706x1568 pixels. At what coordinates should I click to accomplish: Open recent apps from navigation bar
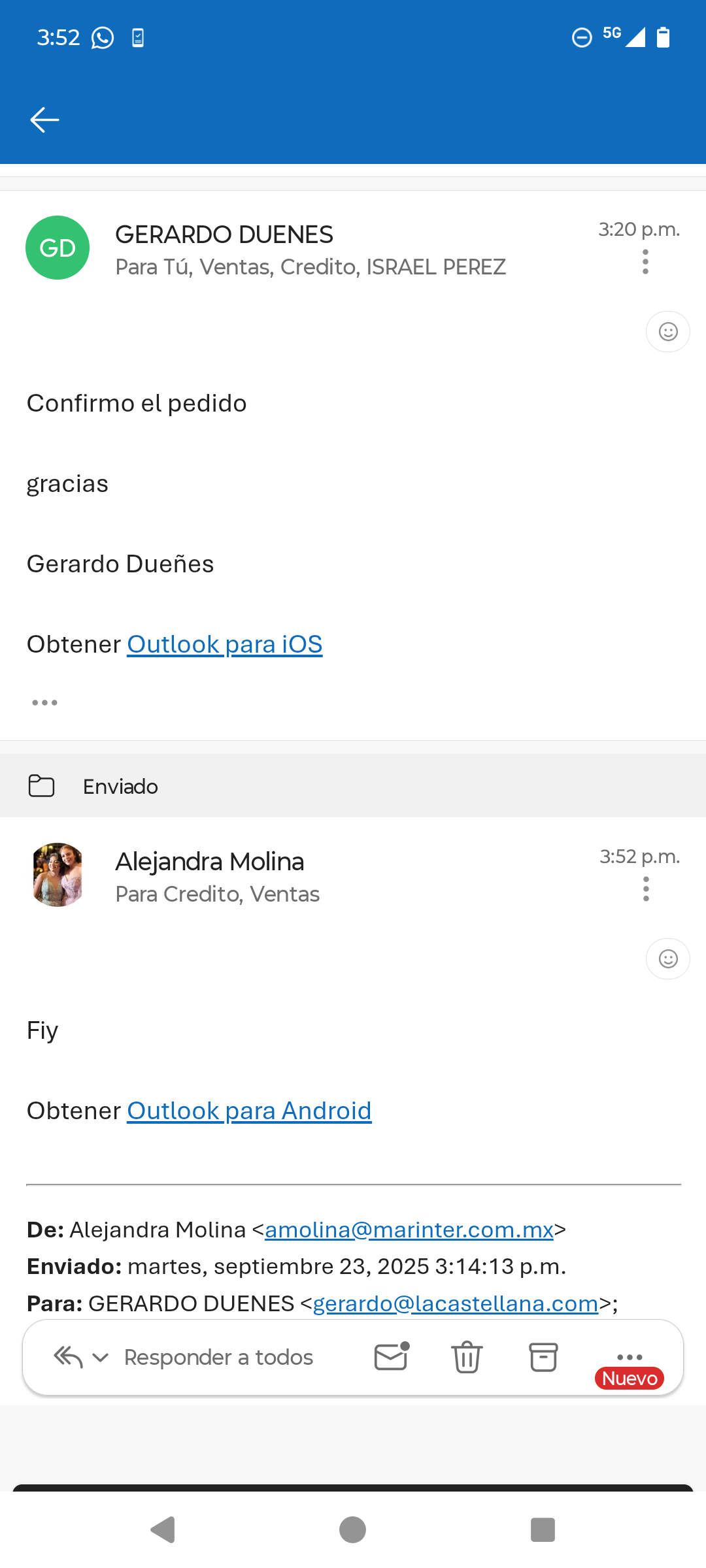point(543,1529)
